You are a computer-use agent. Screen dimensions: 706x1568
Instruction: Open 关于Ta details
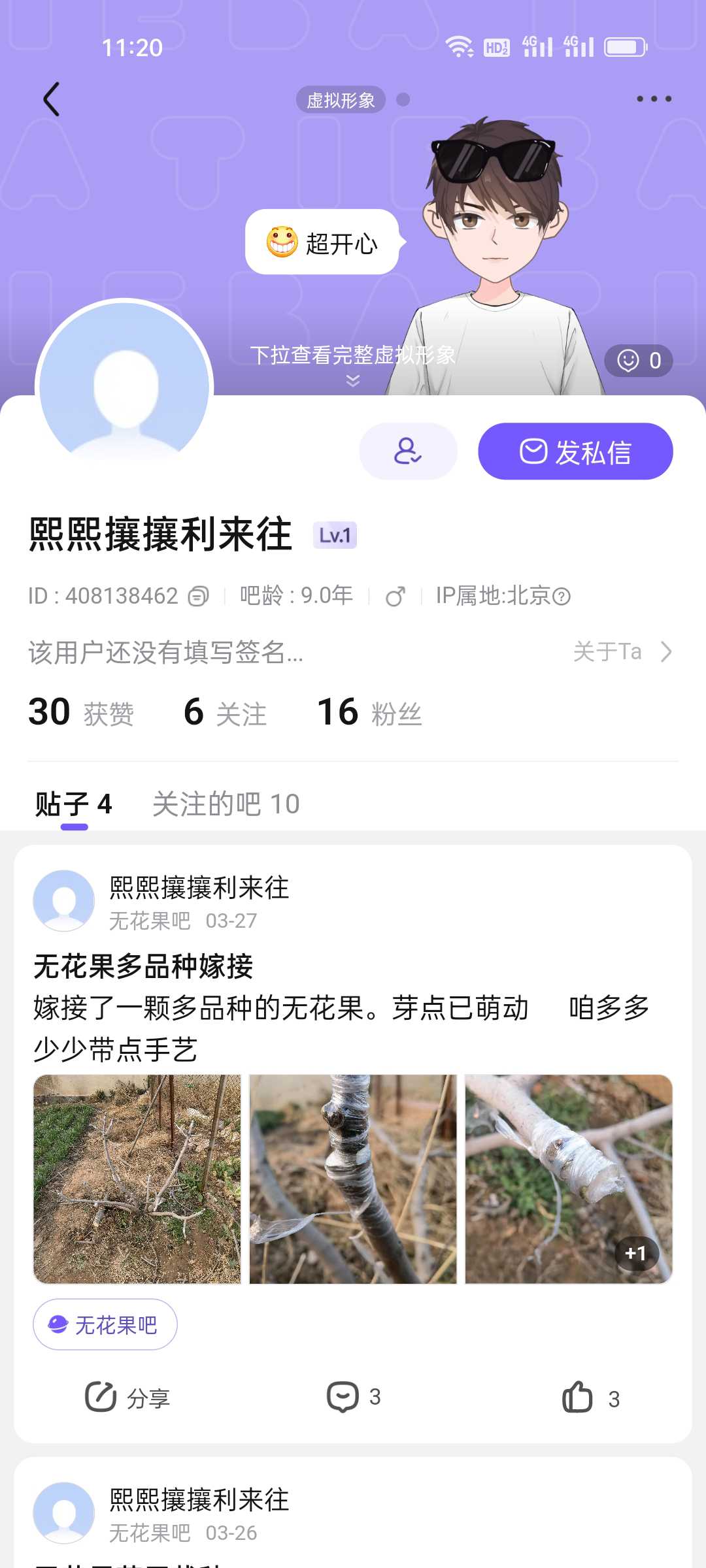(622, 651)
